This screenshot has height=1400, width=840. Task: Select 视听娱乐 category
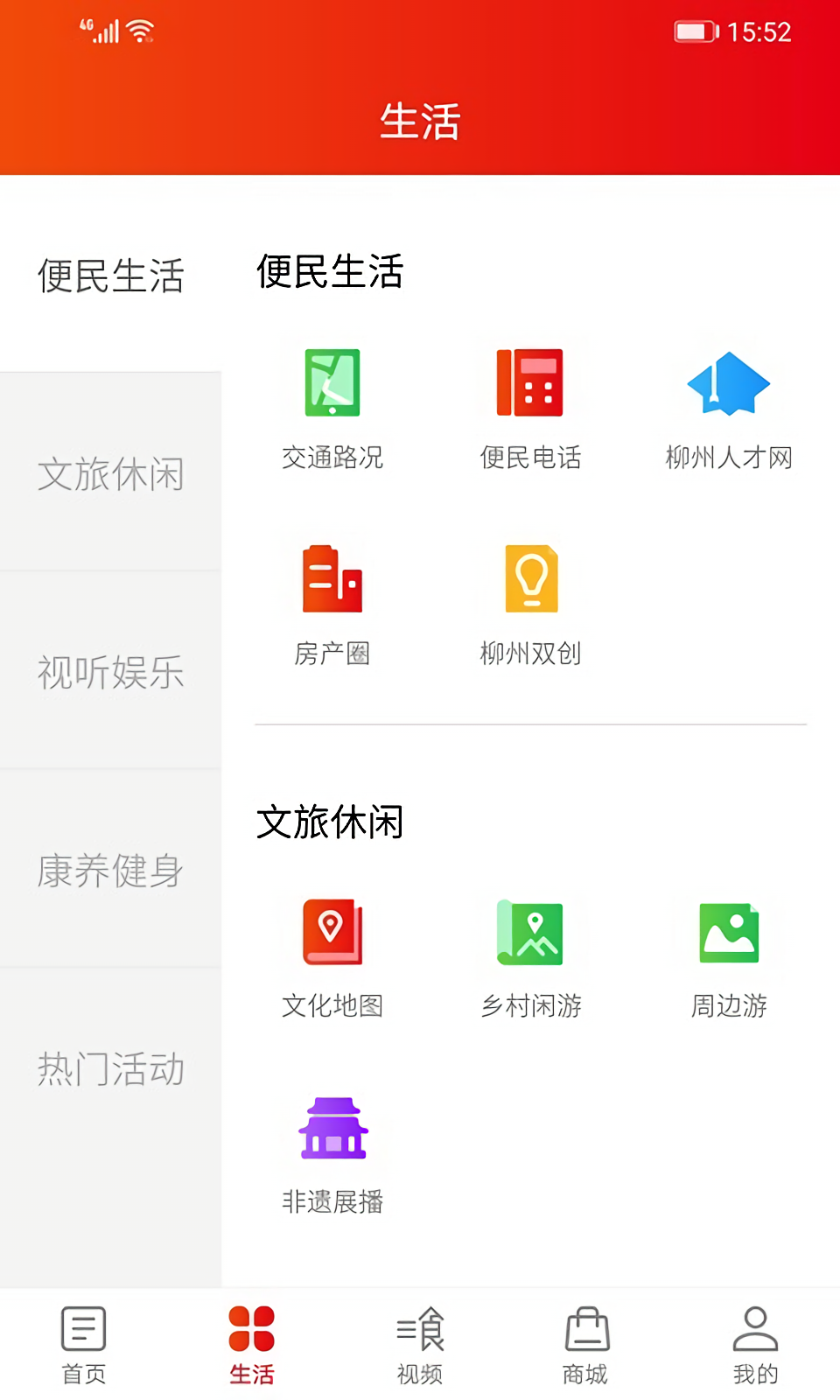(110, 672)
